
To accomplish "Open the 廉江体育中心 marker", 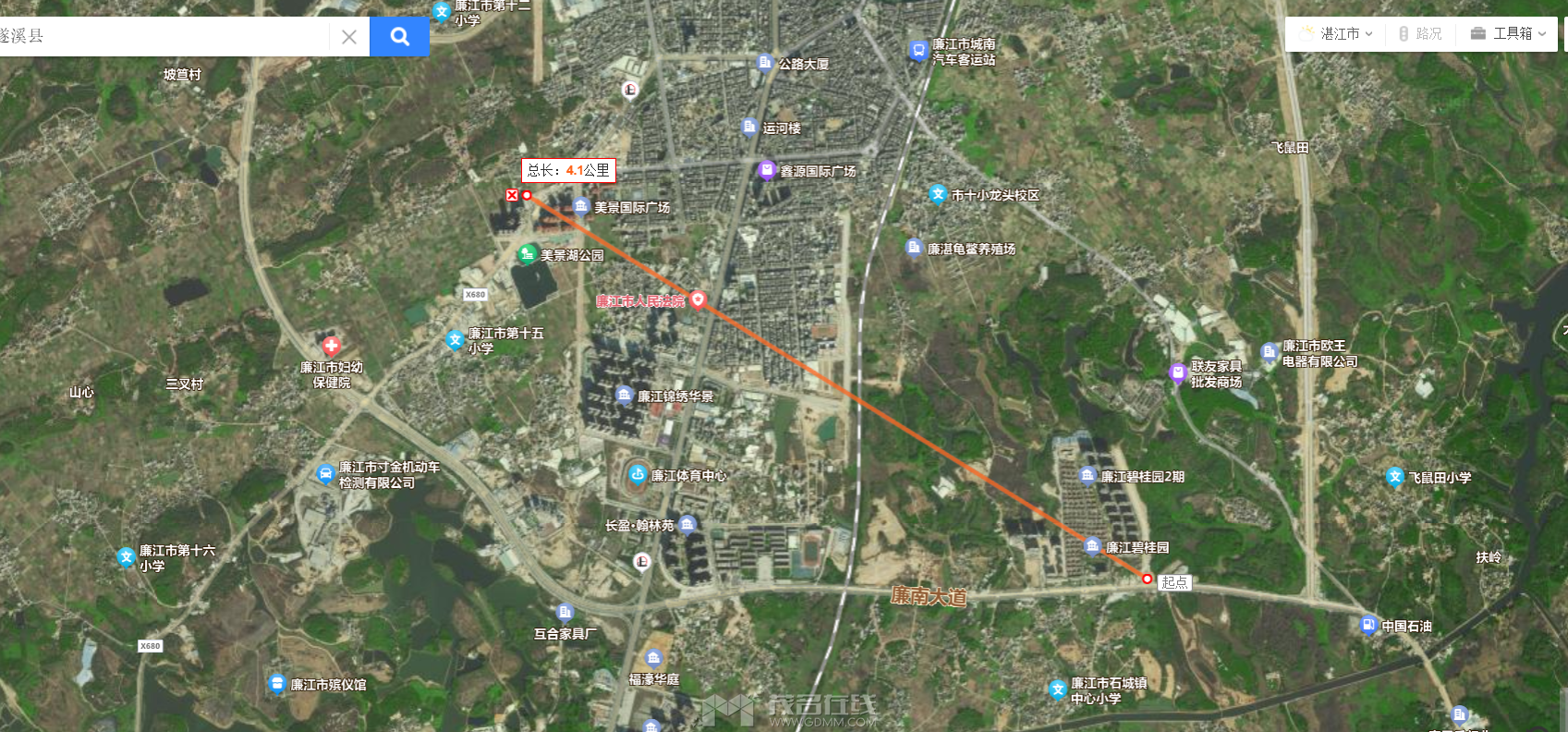I will tap(638, 474).
